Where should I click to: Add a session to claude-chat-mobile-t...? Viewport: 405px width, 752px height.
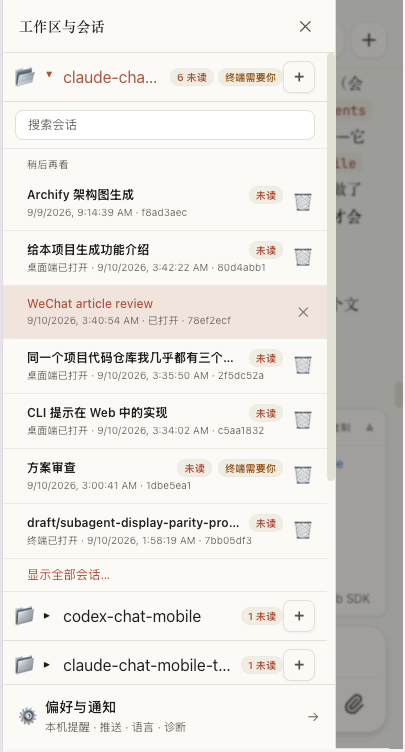(x=299, y=665)
